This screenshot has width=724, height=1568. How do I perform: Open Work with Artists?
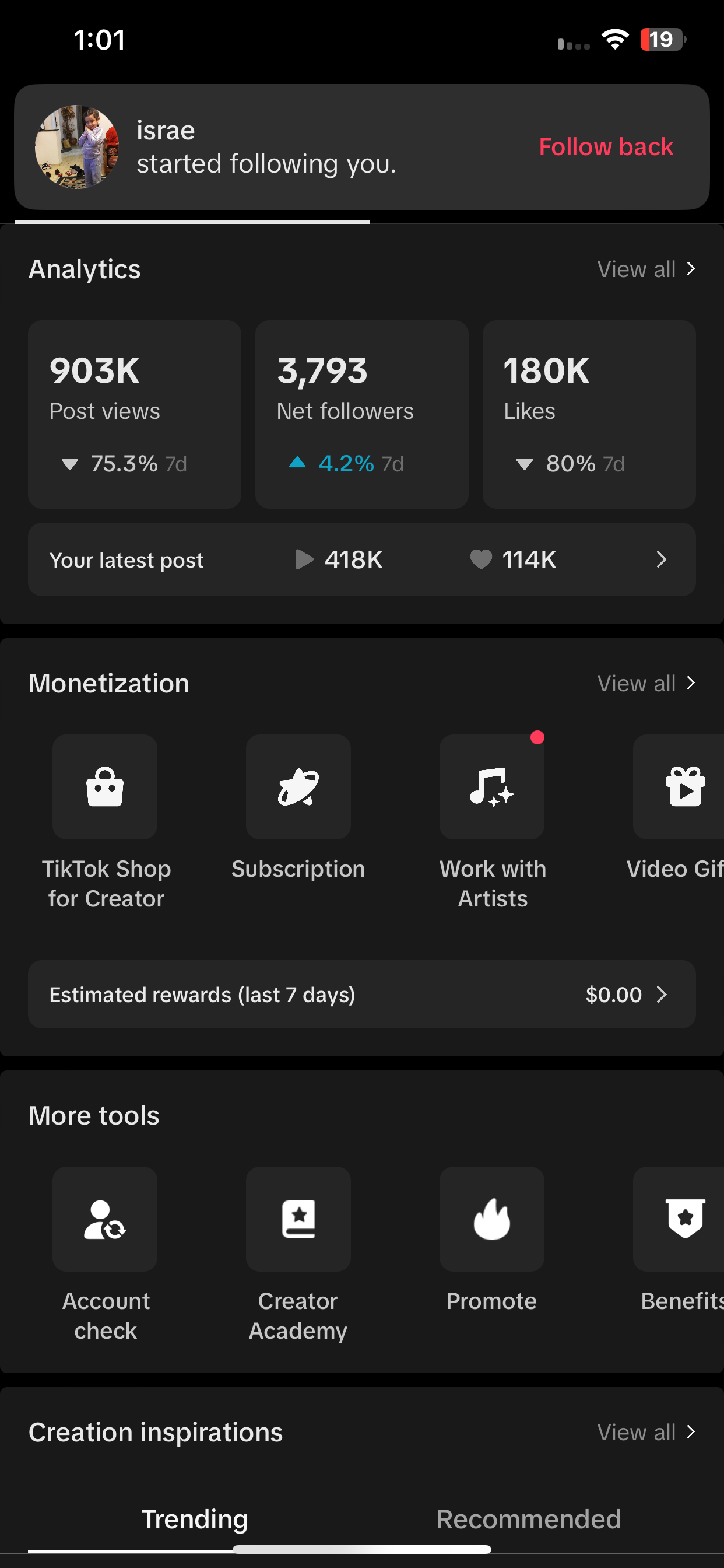(492, 822)
